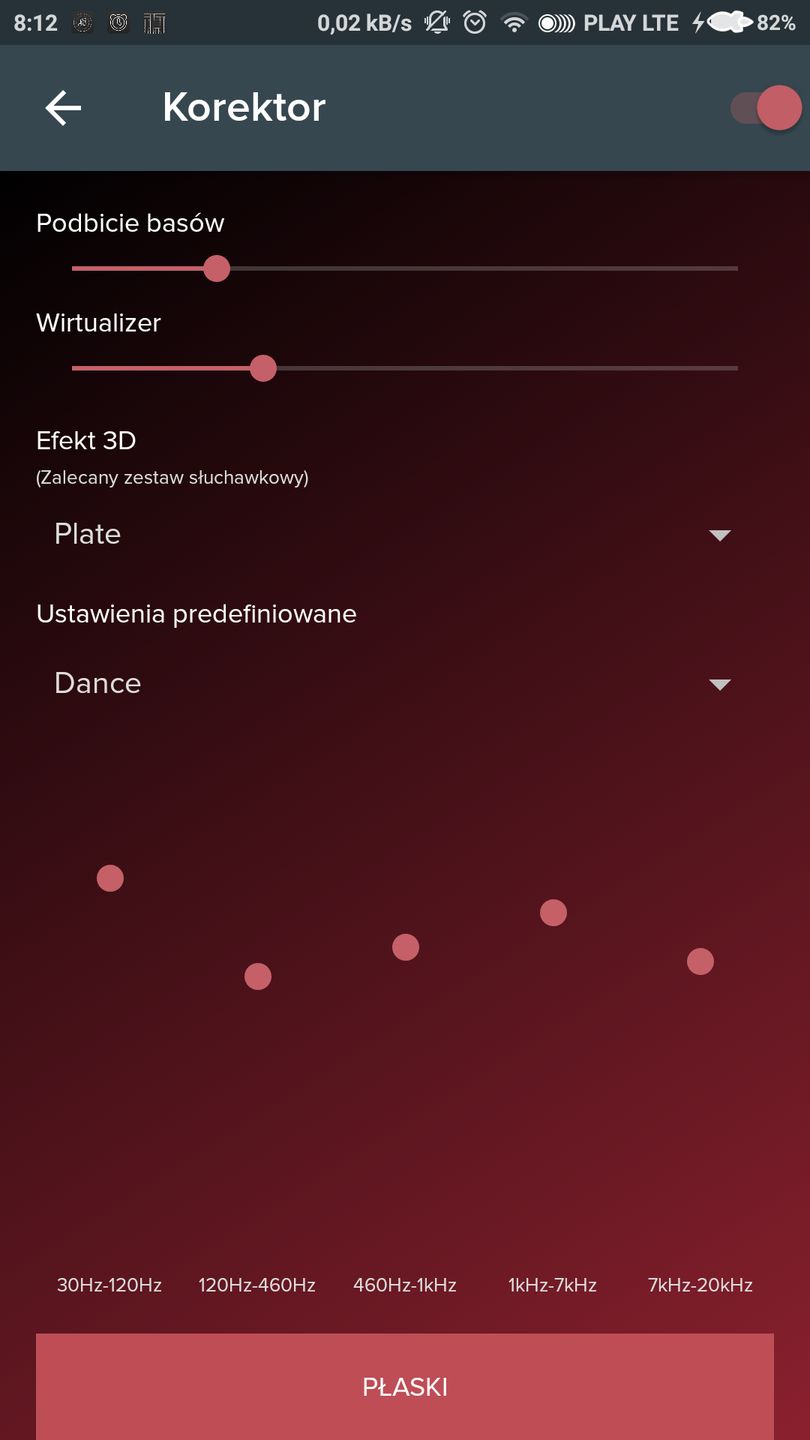Select the 1kHz-7kHz band handle

[x=553, y=912]
